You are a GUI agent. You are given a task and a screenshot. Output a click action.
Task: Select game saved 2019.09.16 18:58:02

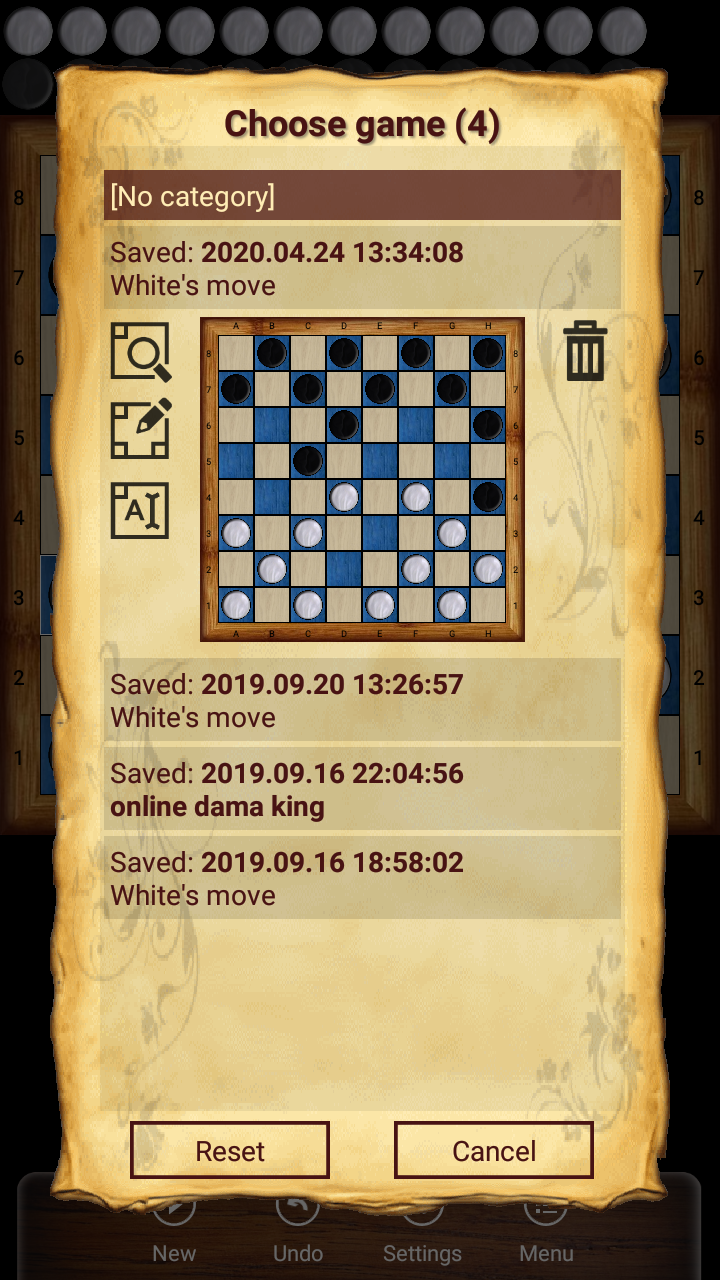point(362,878)
